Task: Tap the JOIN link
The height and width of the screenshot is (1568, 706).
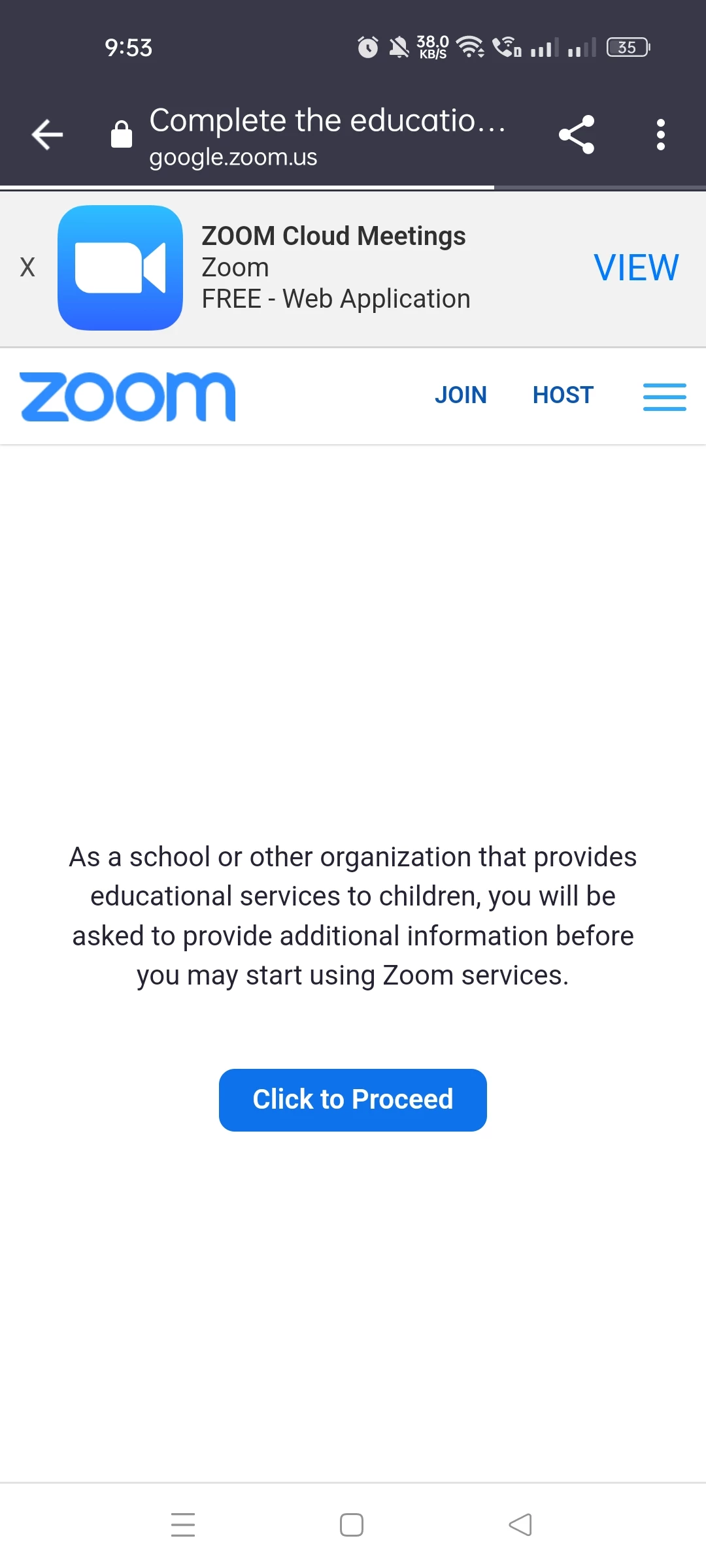Action: click(460, 395)
